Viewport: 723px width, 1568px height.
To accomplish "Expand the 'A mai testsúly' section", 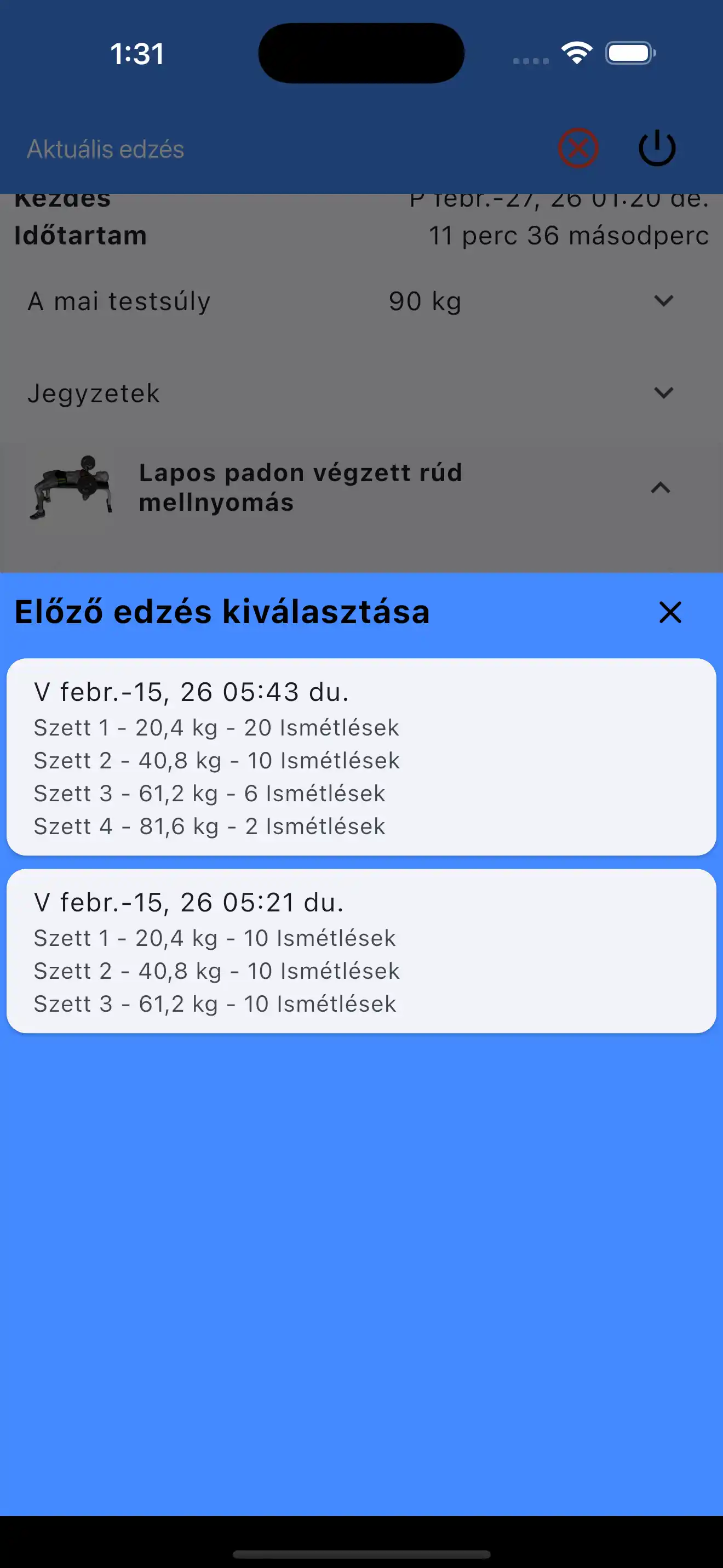I will click(663, 301).
